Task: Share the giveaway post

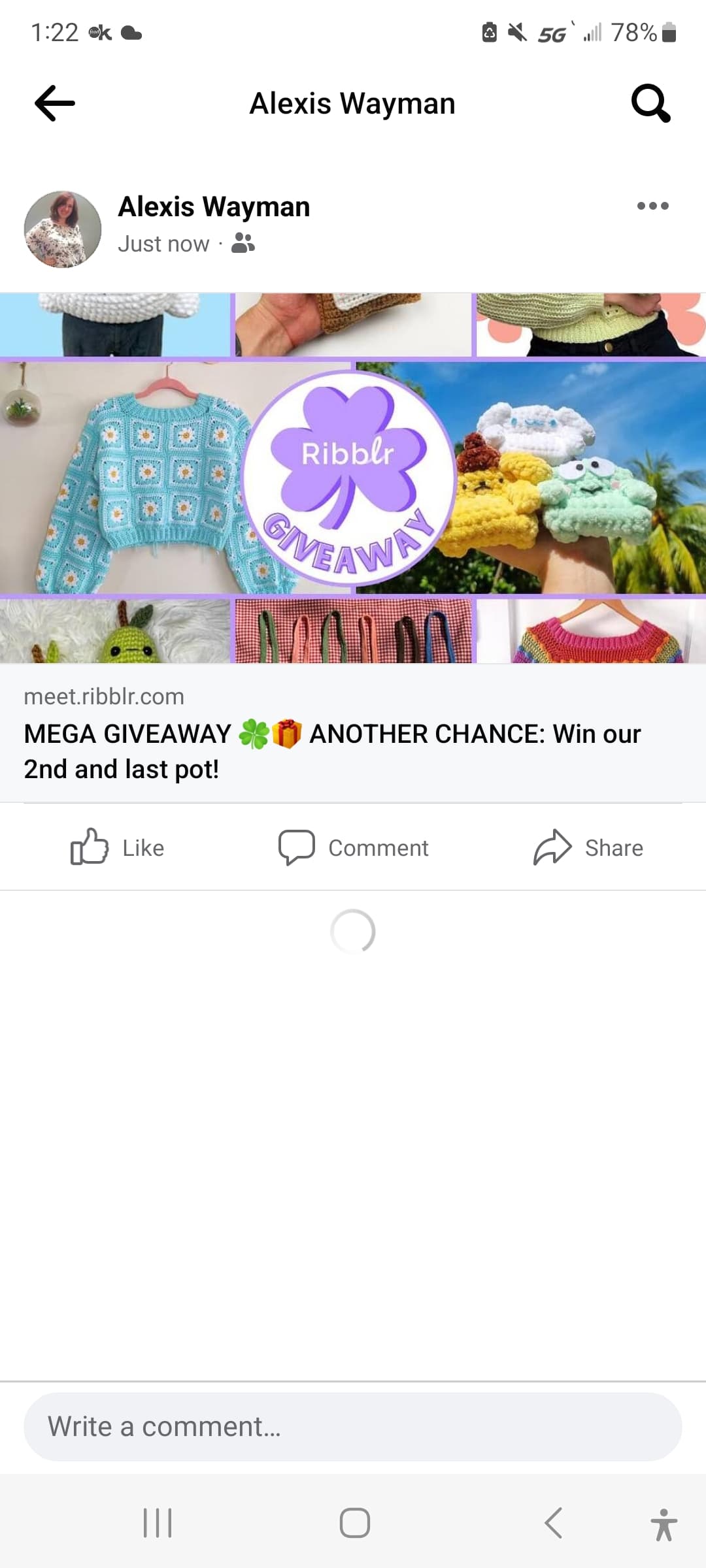Action: click(588, 847)
